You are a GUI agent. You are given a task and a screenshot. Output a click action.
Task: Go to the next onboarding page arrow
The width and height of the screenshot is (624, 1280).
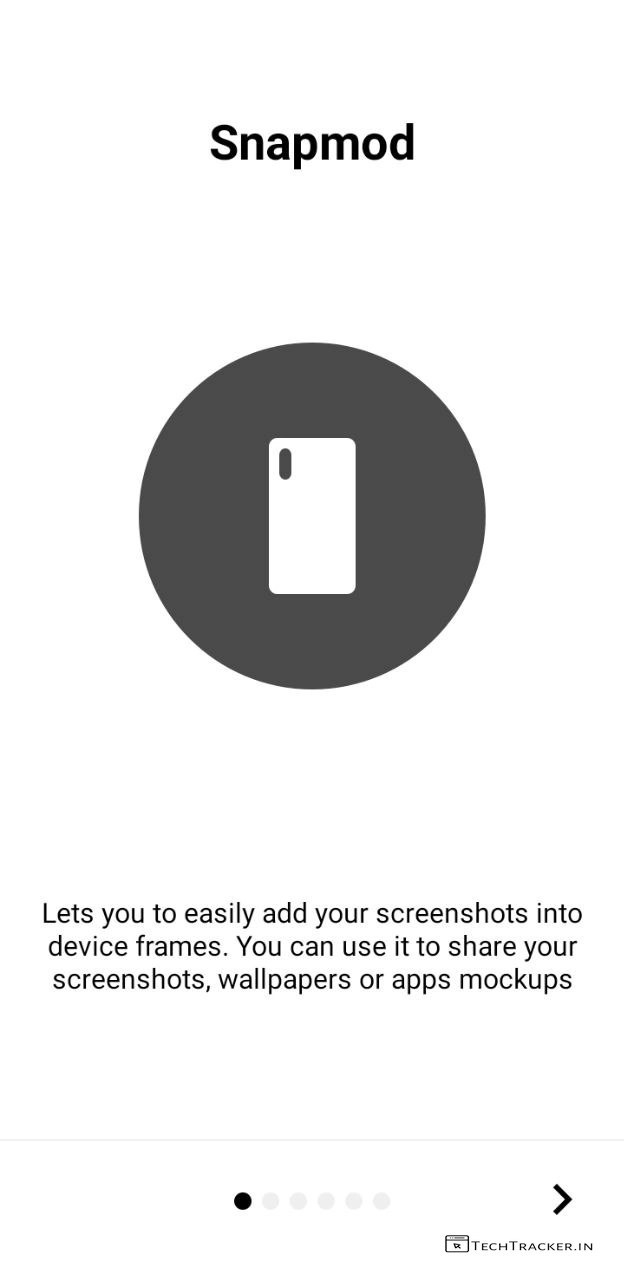click(x=562, y=1199)
